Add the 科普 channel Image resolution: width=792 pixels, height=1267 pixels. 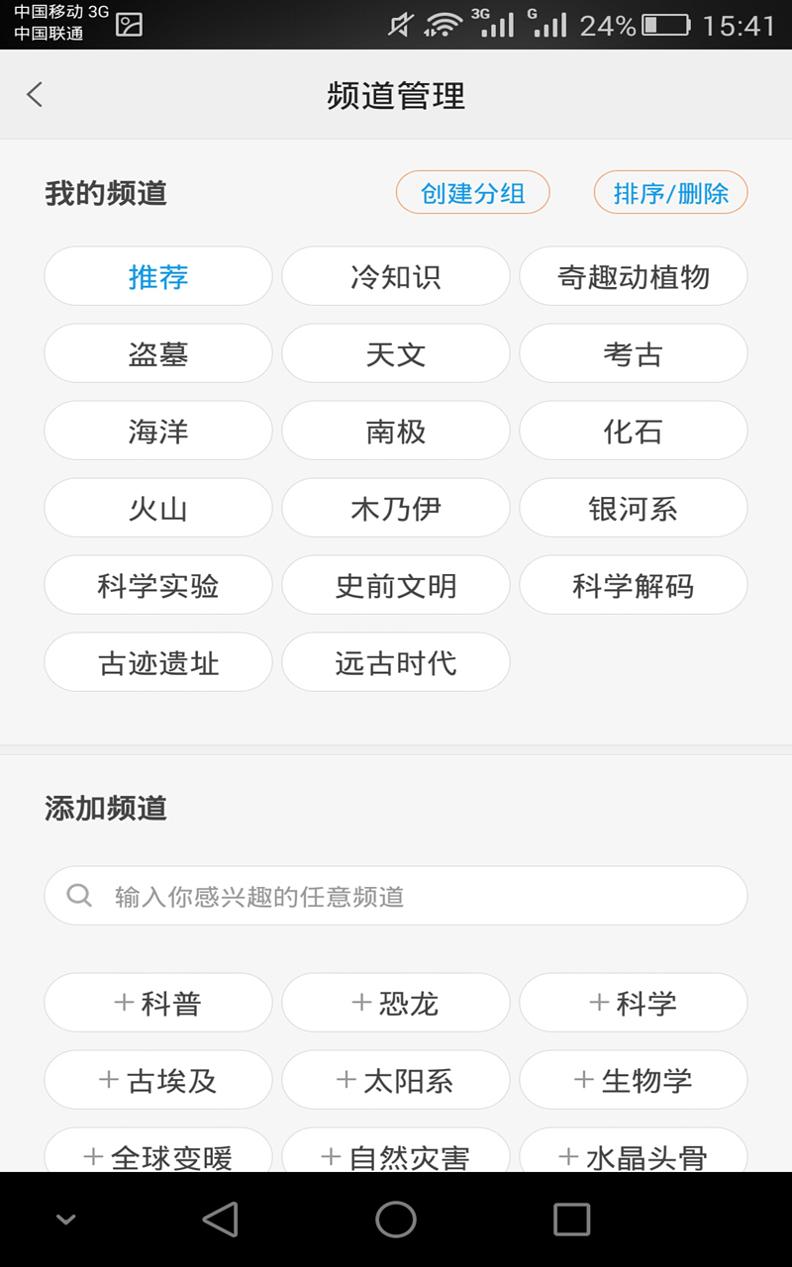tap(157, 1002)
